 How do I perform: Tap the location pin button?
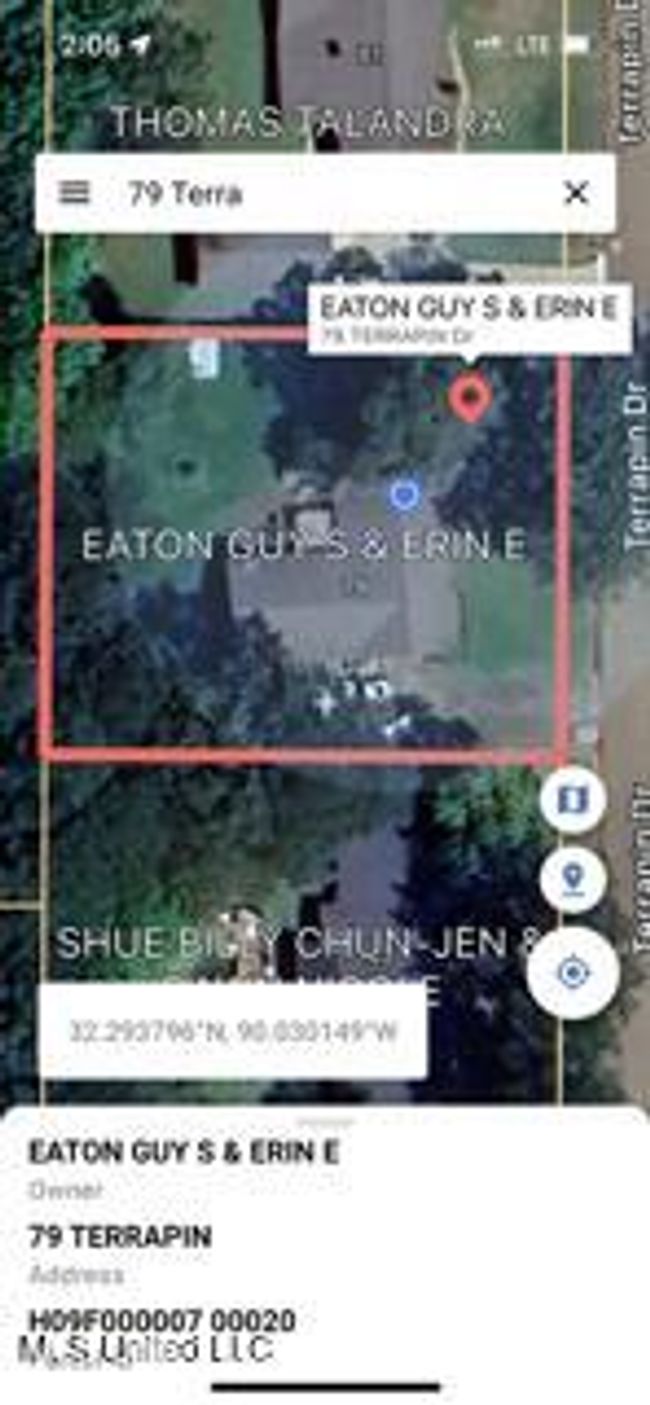pos(572,879)
